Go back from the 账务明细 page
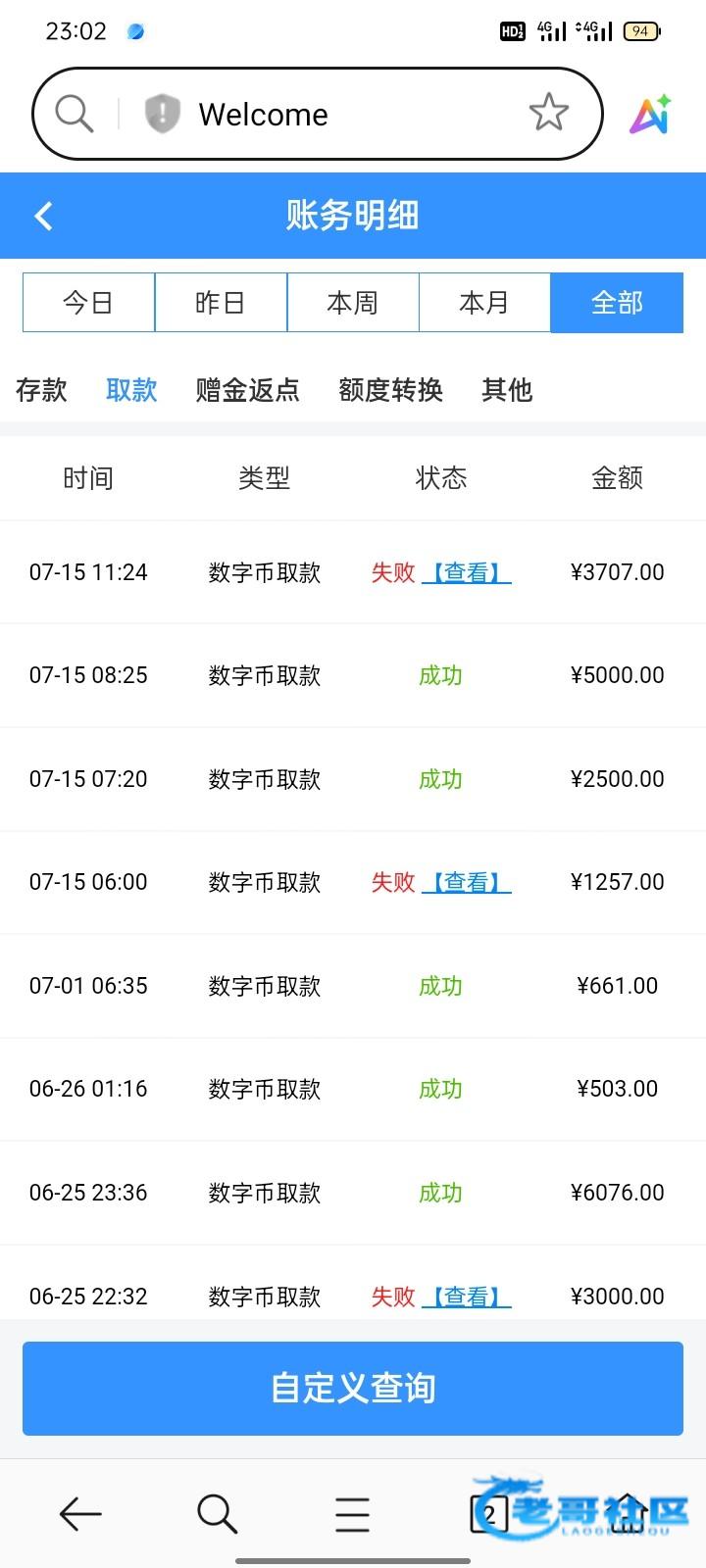 pos(43,216)
